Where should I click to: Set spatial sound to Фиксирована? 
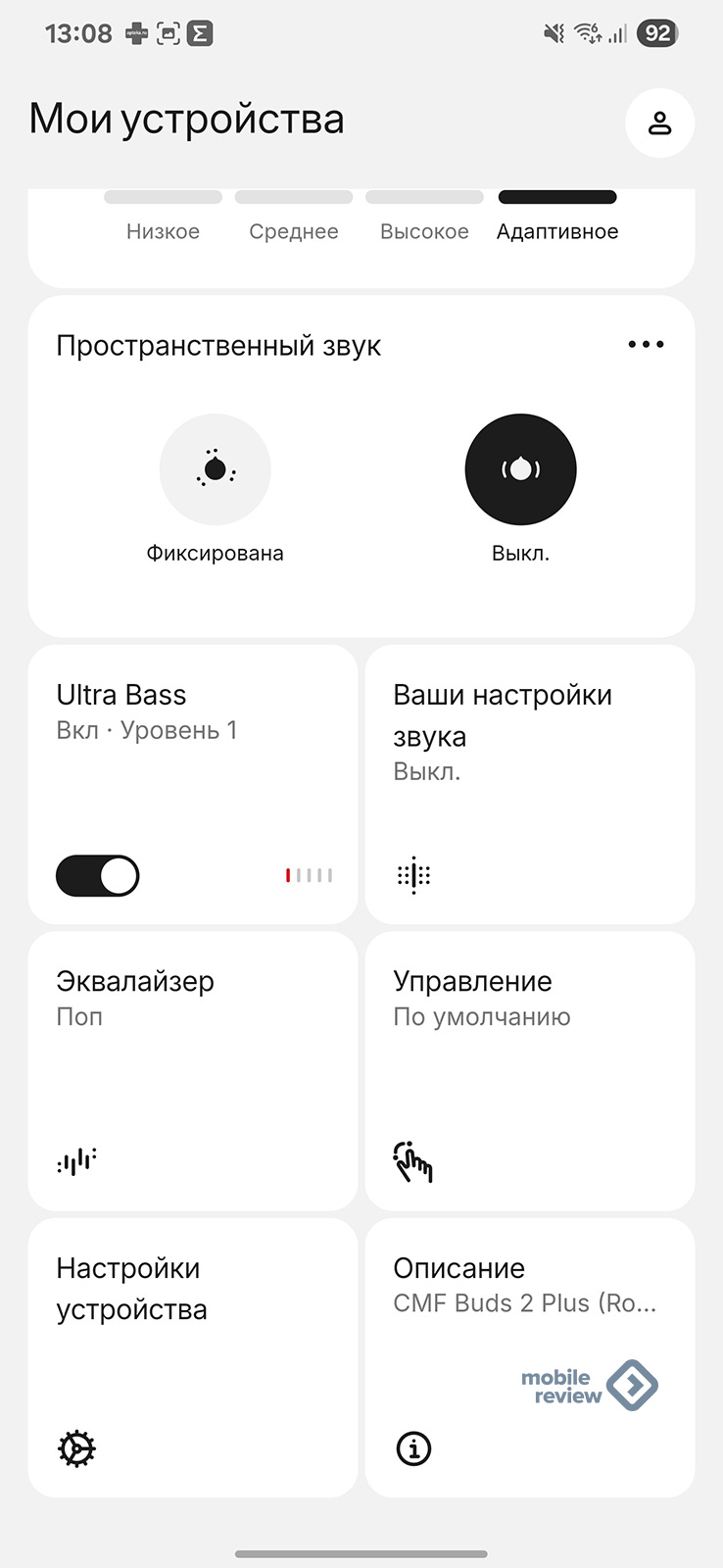pyautogui.click(x=215, y=470)
